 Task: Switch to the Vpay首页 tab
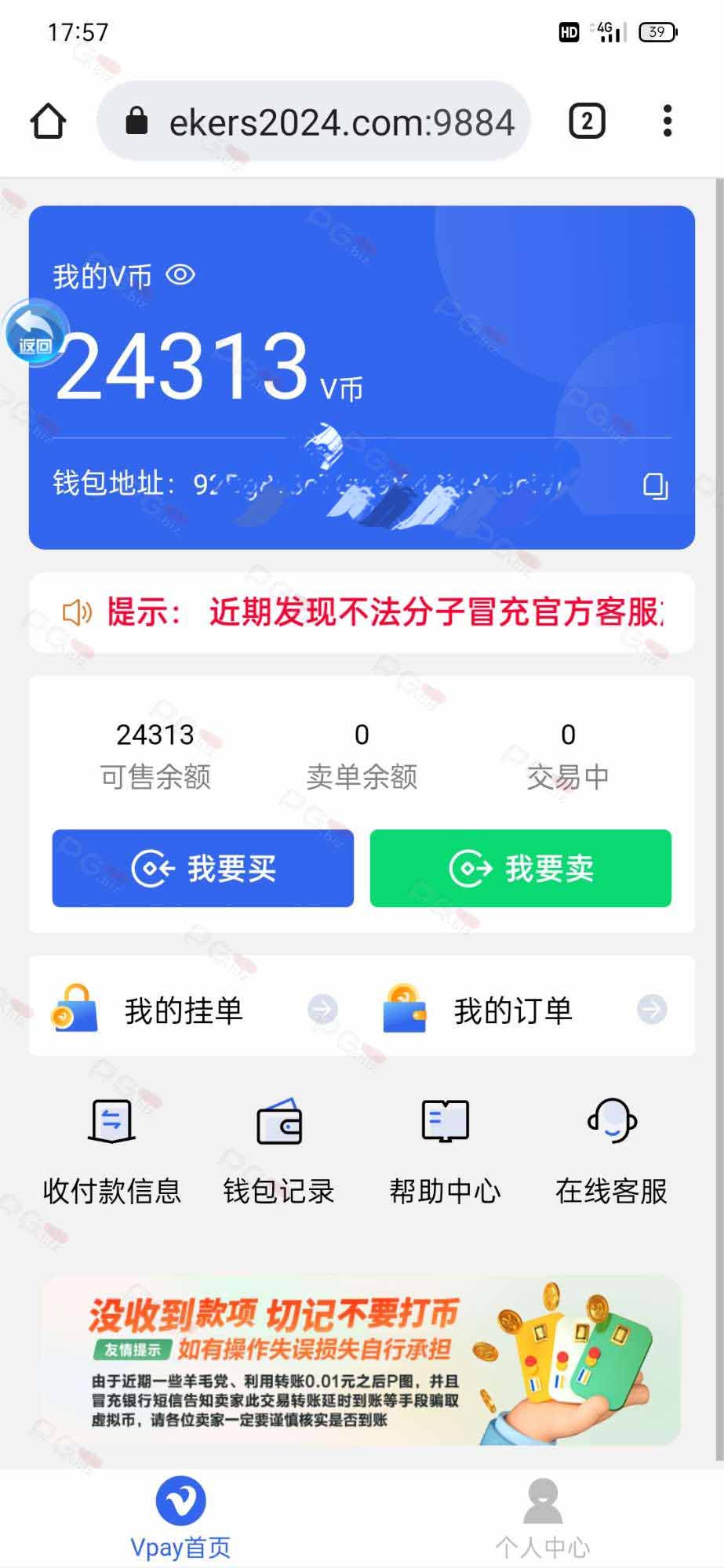(181, 1519)
